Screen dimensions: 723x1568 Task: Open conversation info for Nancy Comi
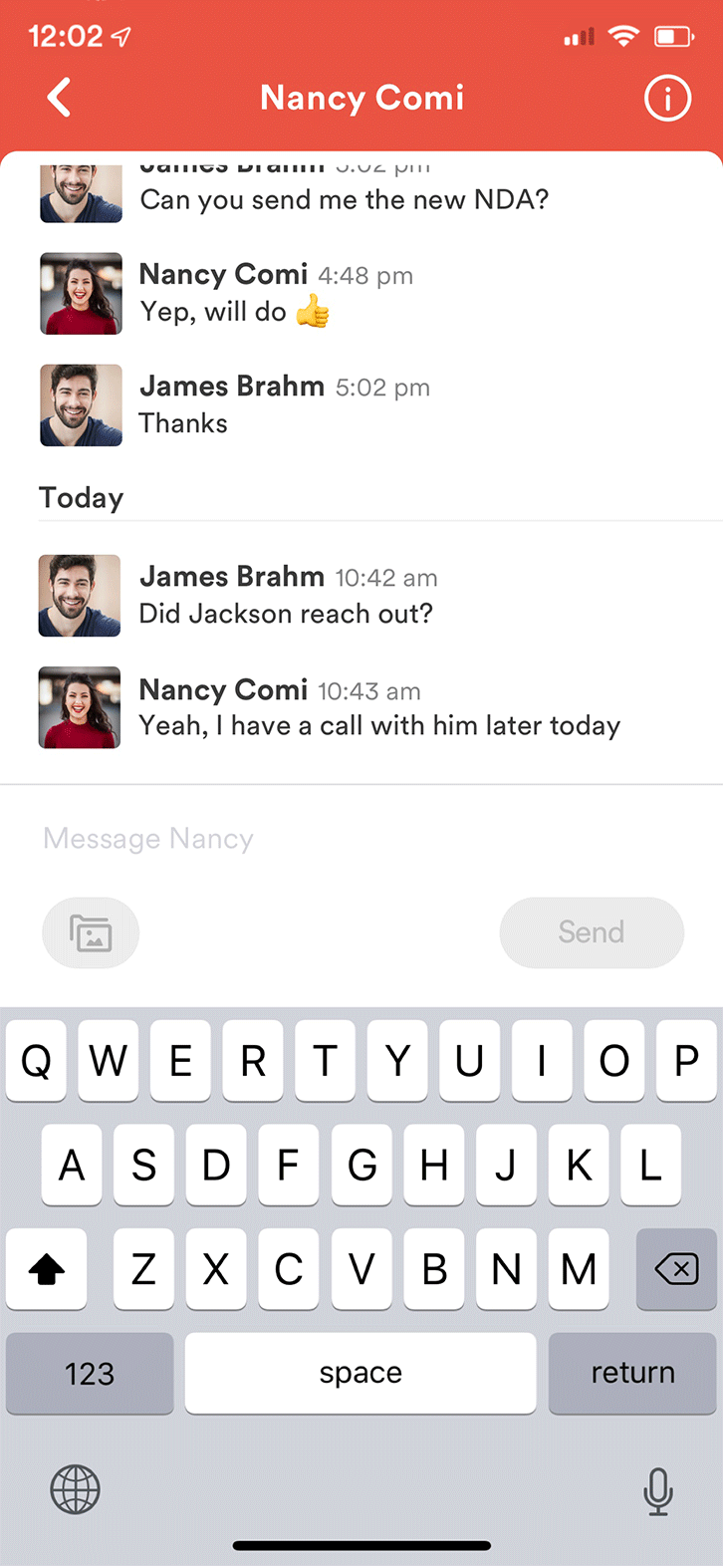point(667,99)
